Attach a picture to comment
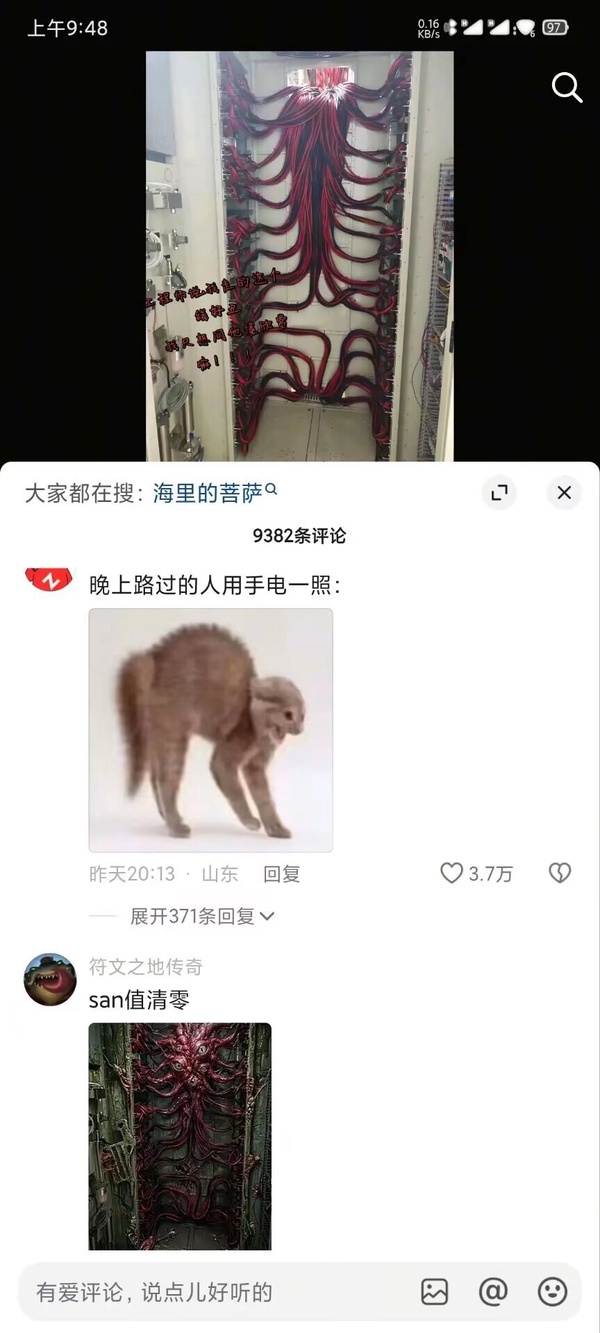The image size is (600, 1333). [x=435, y=1292]
